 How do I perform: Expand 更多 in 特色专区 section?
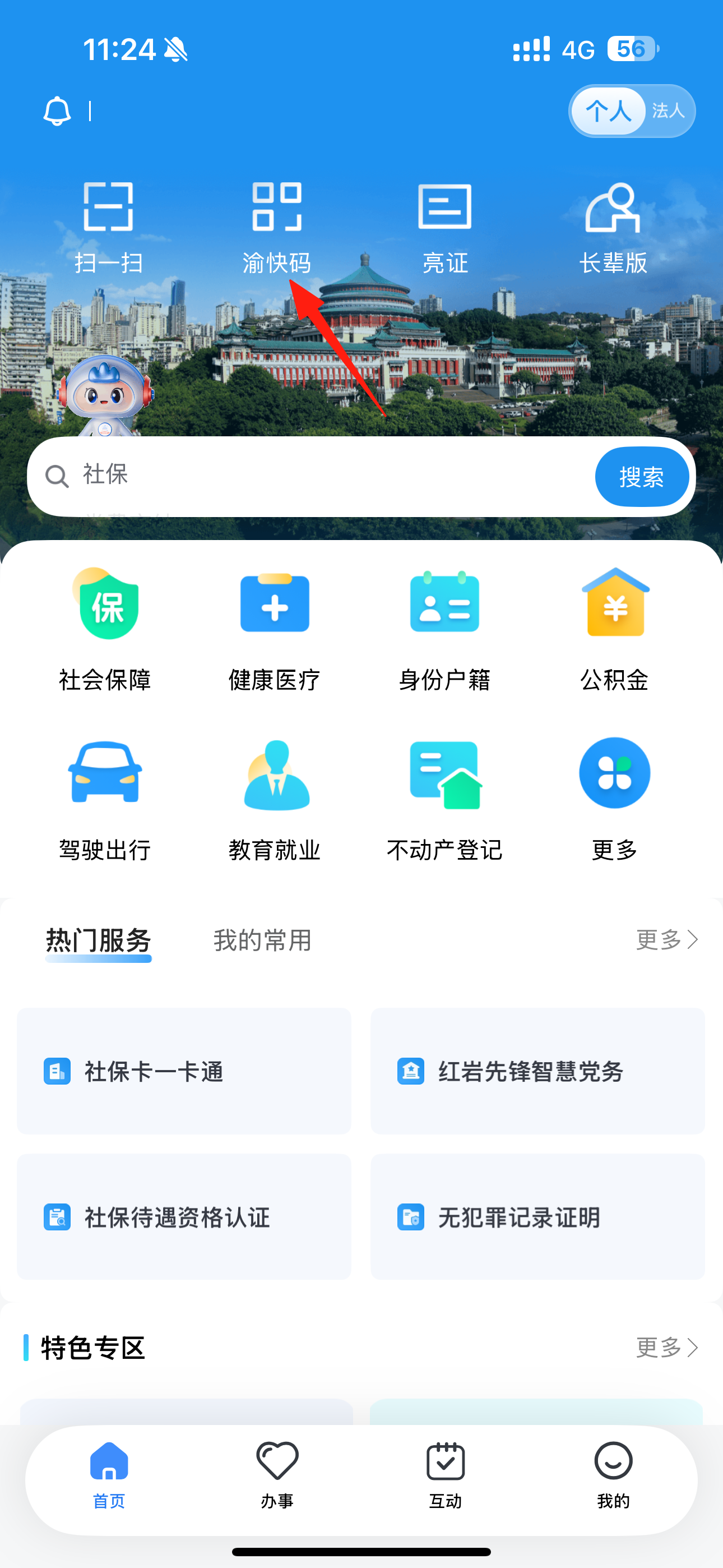click(666, 1348)
